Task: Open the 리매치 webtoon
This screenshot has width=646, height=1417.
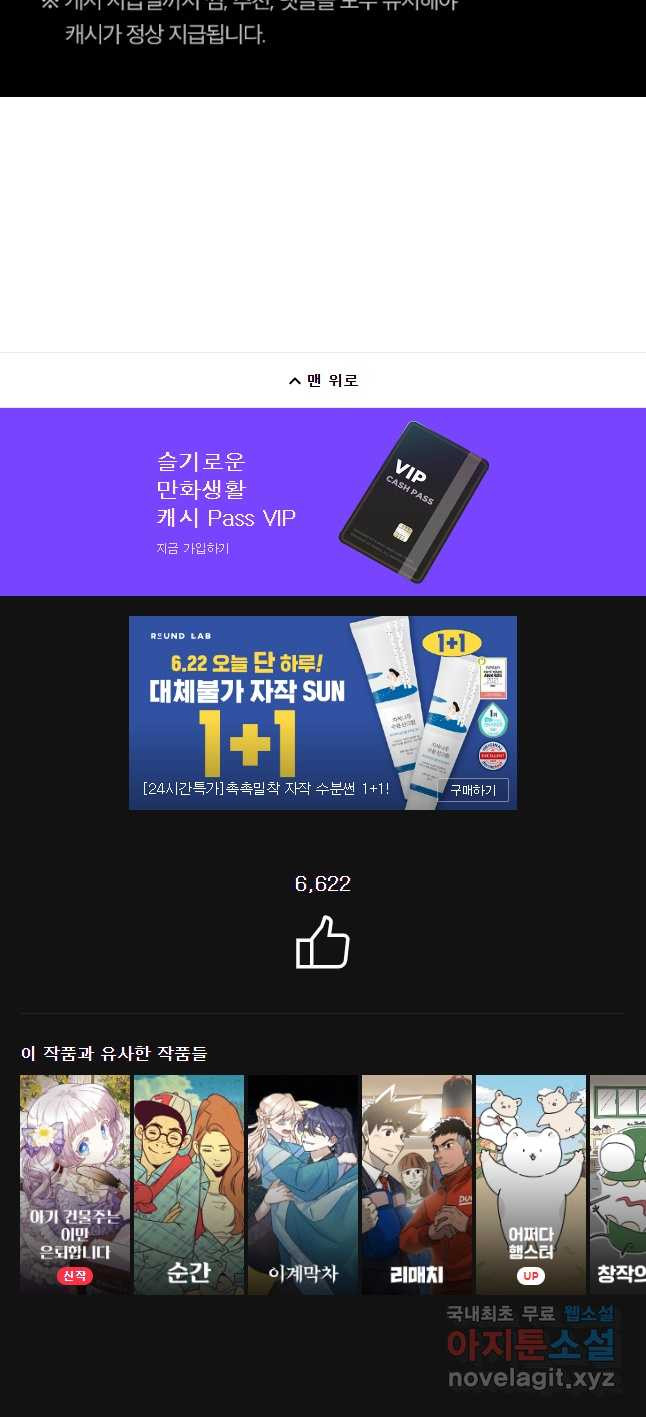Action: 417,1184
